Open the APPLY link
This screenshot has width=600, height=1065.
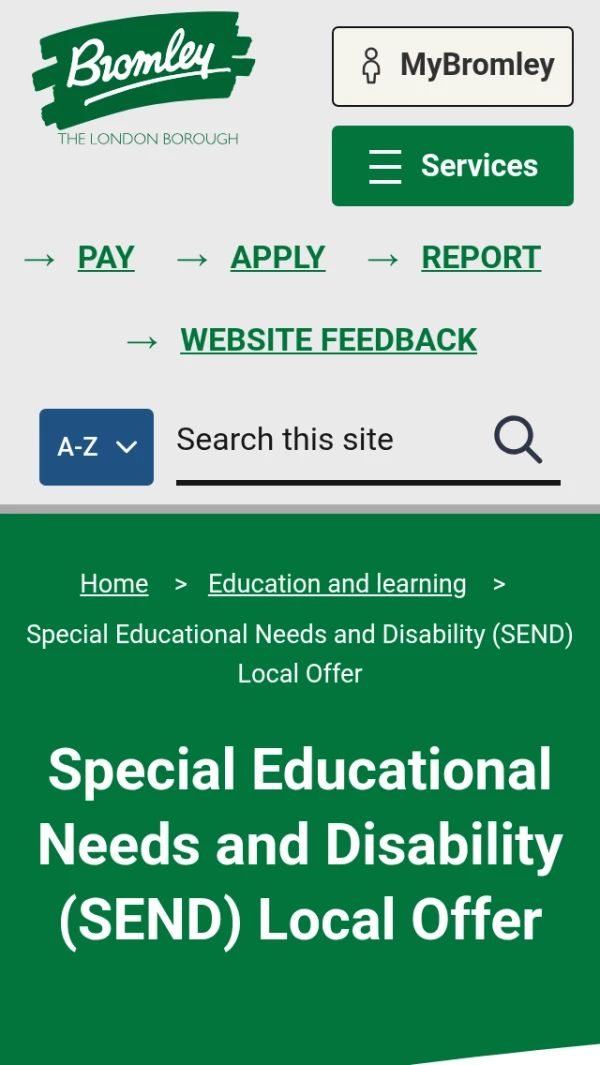pos(277,258)
